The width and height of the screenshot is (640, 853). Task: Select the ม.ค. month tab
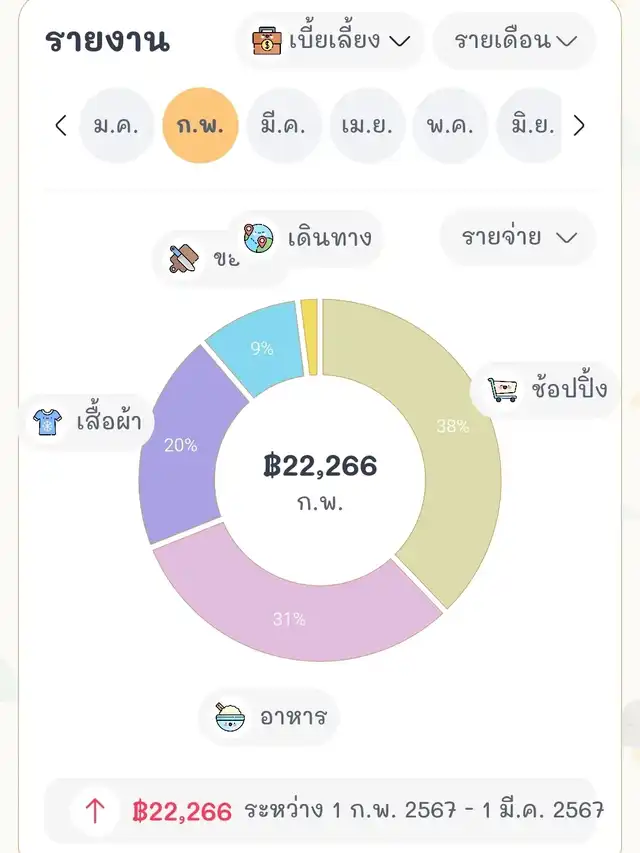pyautogui.click(x=117, y=126)
